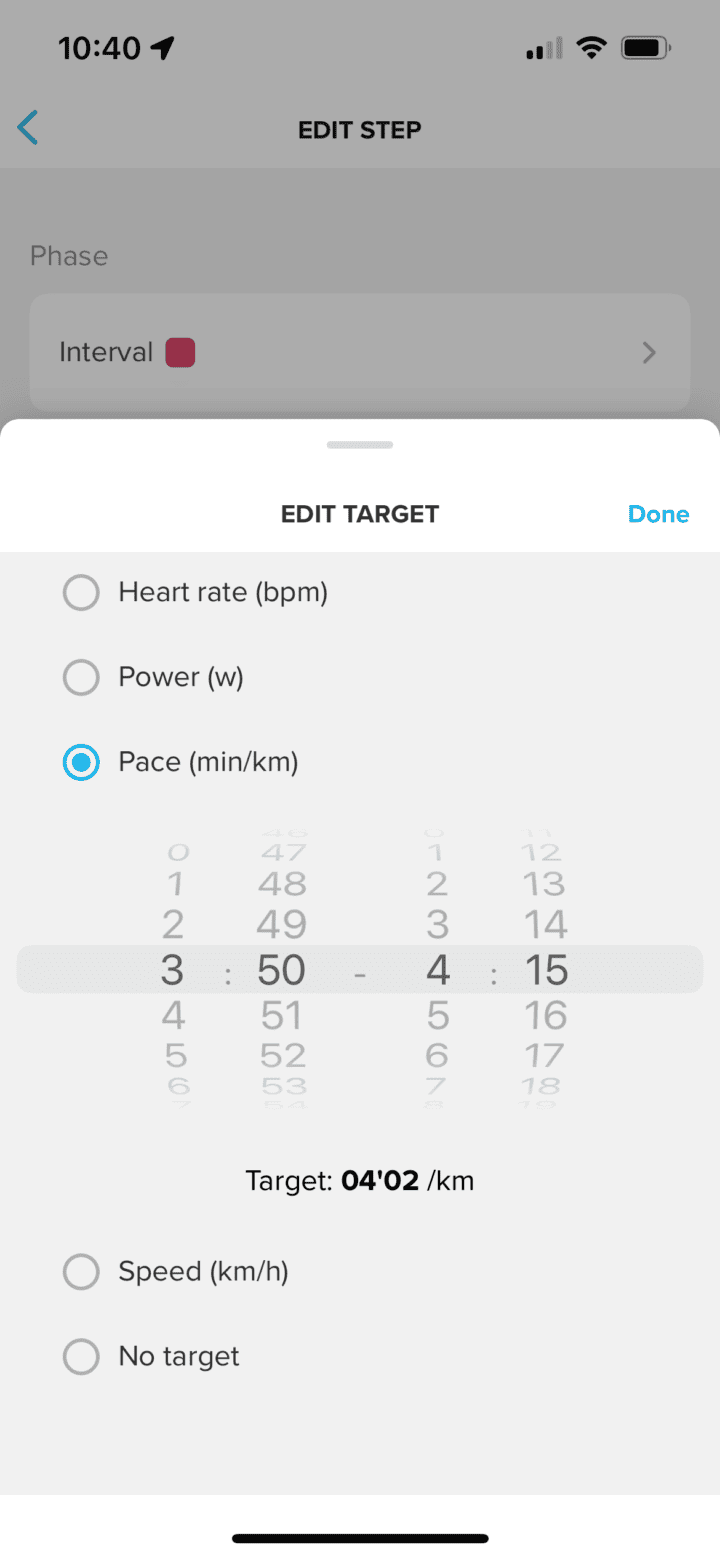
Task: Tap the sheet's drag handle
Action: pos(360,445)
